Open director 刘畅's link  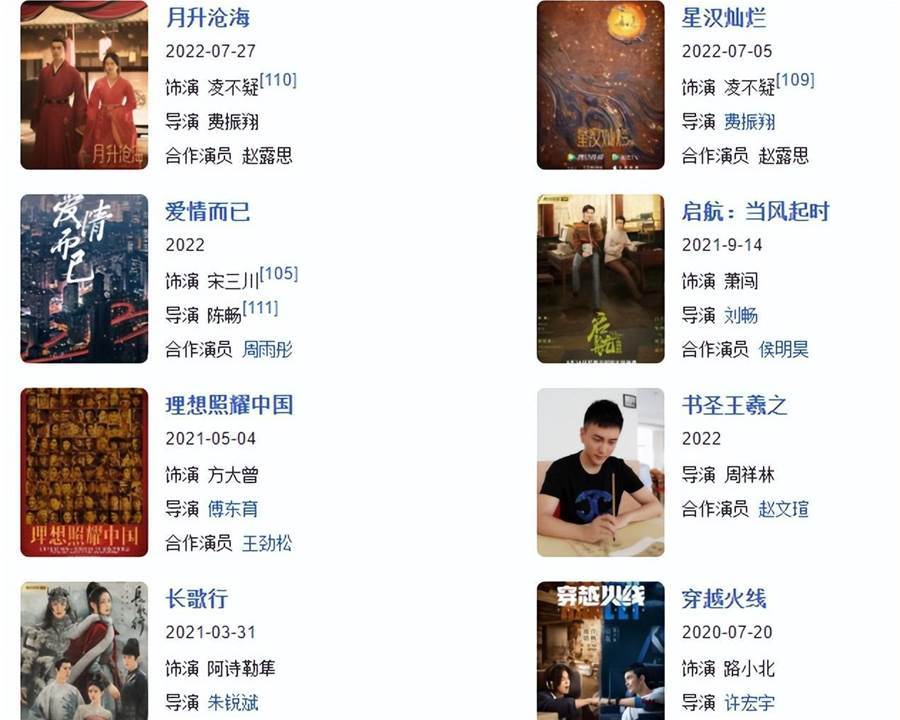tap(741, 316)
